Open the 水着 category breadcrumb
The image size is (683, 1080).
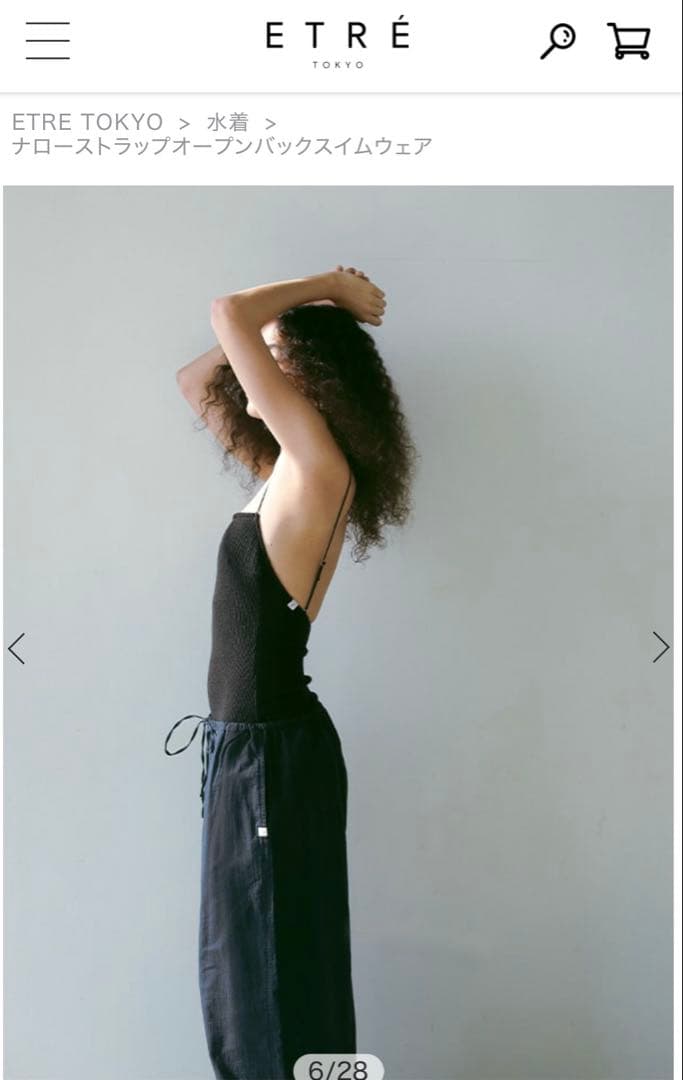pos(227,122)
